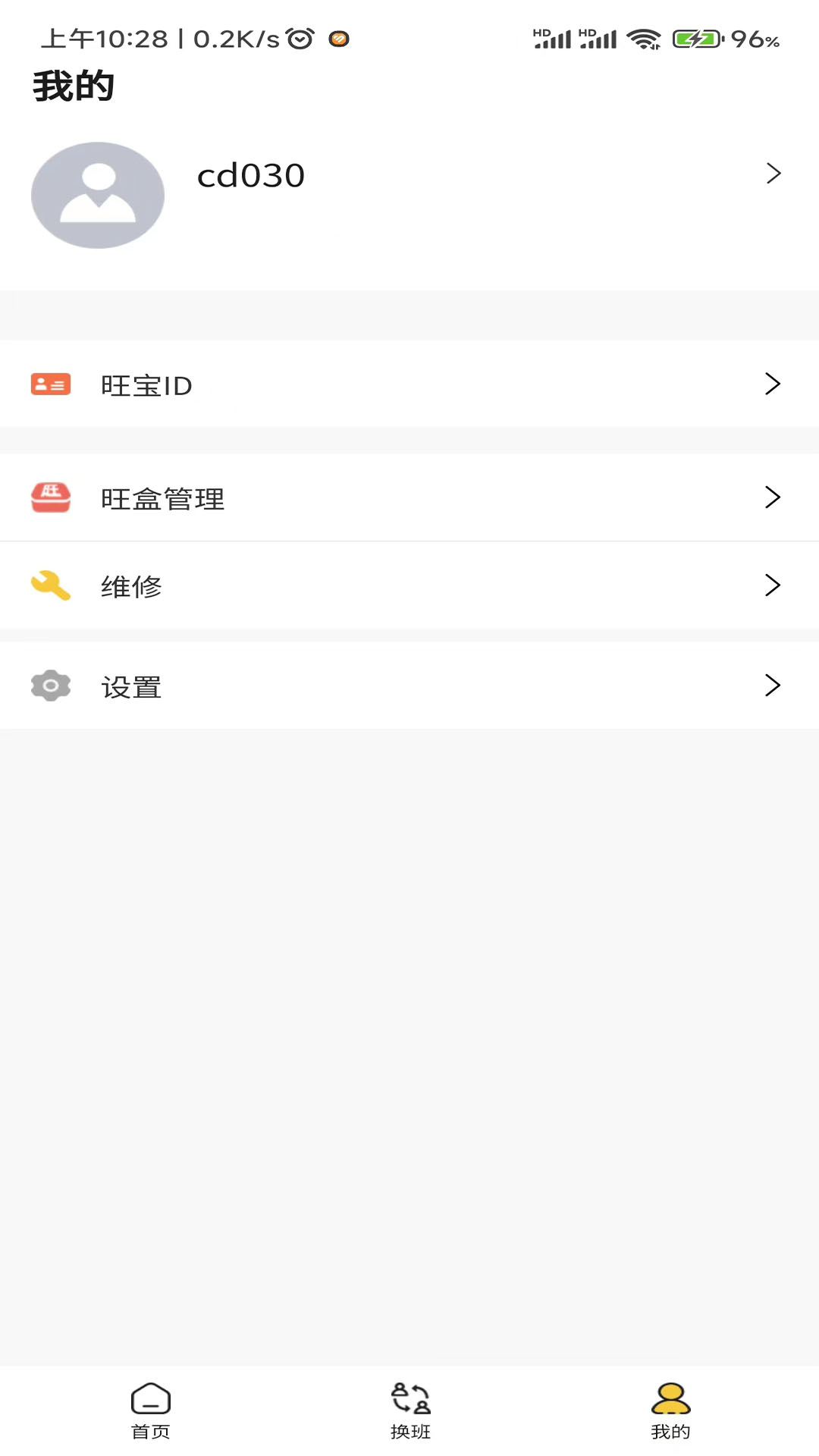Screen dimensions: 819x1456
Task: Switch to the 首页 tab
Action: 149,1410
